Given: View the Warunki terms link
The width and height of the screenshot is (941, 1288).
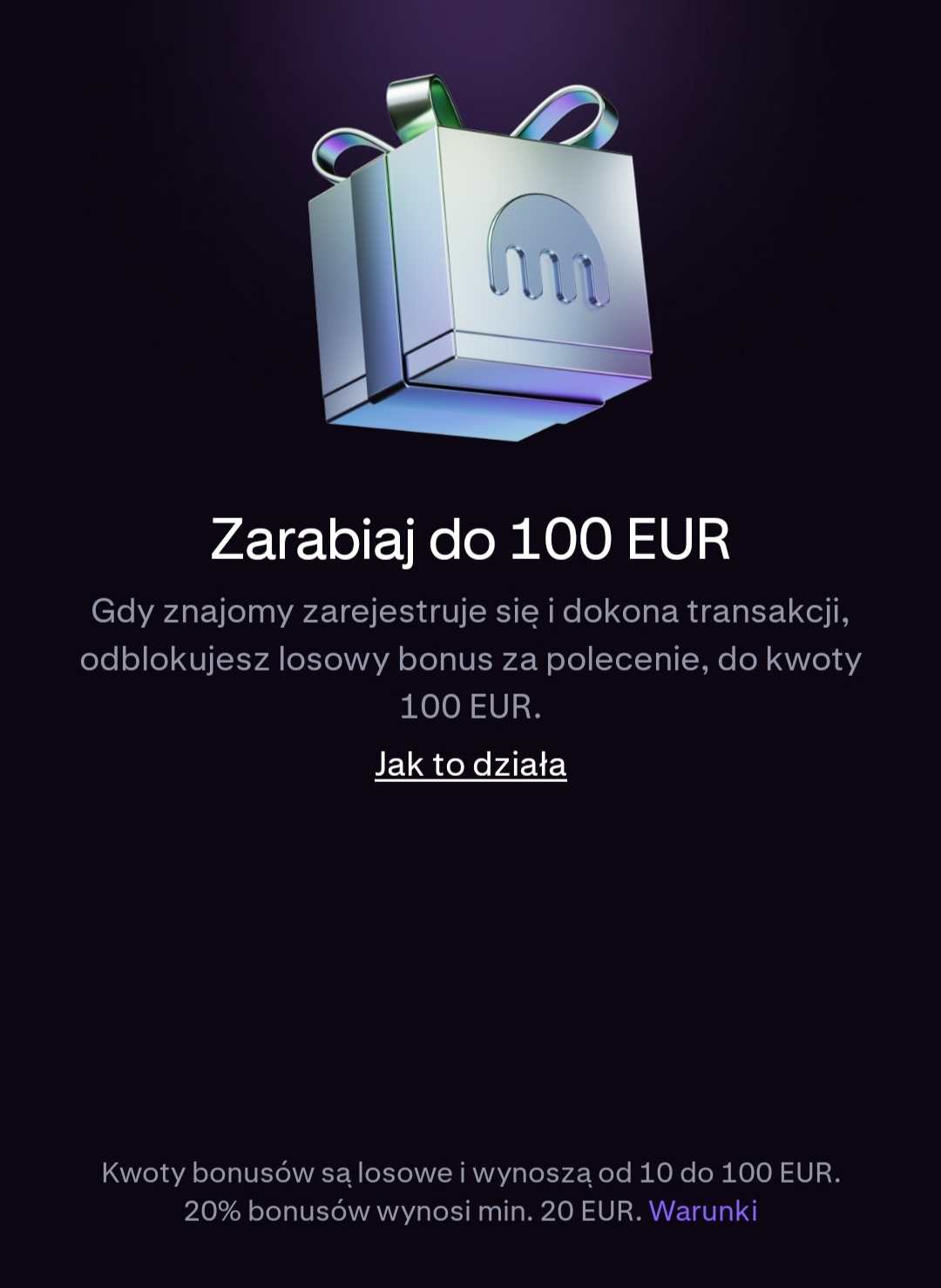Looking at the screenshot, I should coord(702,1210).
